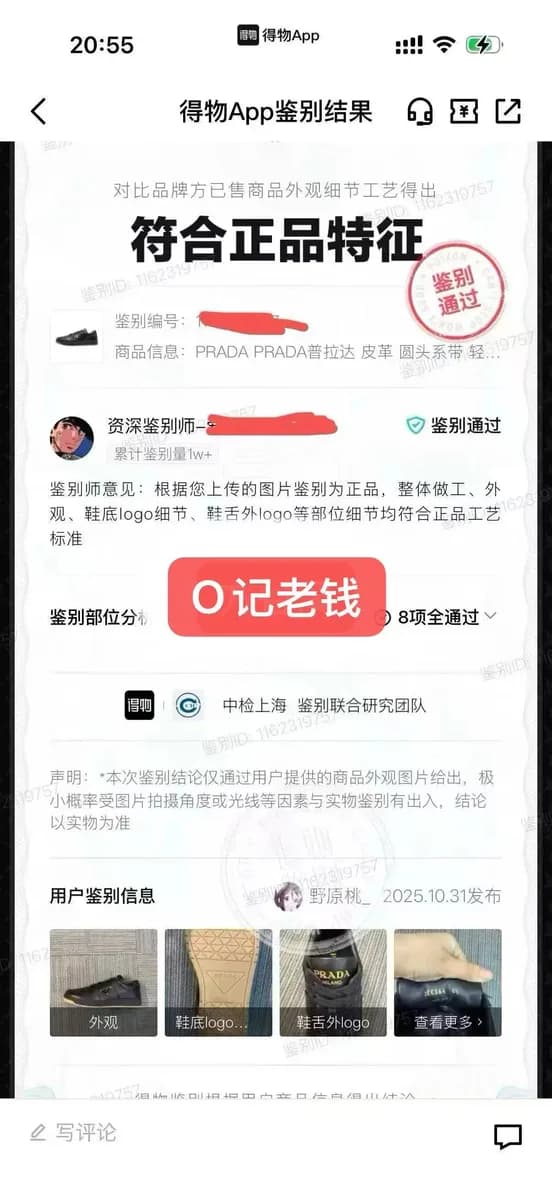
Task: Open the 写评论 comment field
Action: 73,1132
